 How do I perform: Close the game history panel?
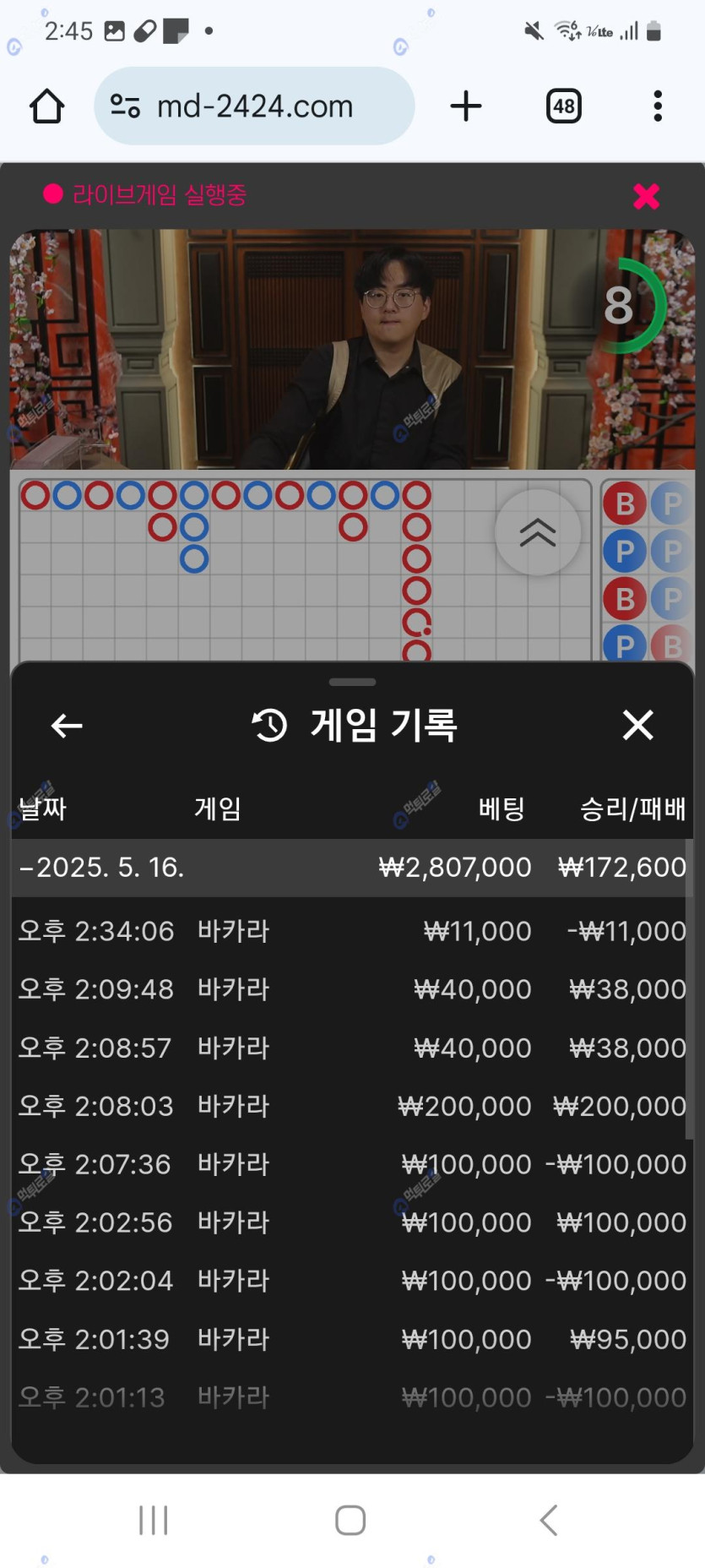click(x=637, y=725)
